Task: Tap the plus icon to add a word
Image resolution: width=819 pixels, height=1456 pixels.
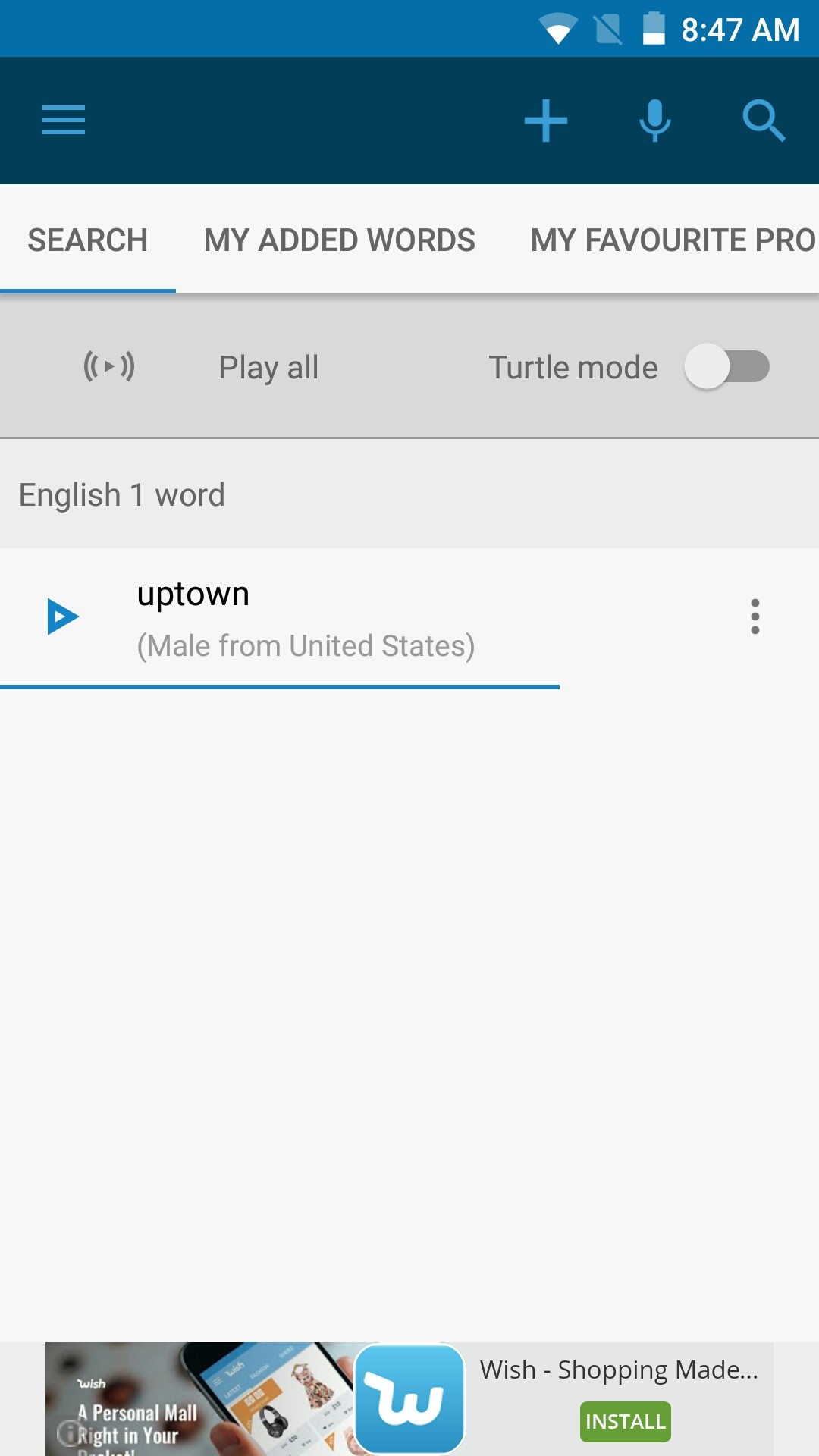Action: [x=545, y=121]
